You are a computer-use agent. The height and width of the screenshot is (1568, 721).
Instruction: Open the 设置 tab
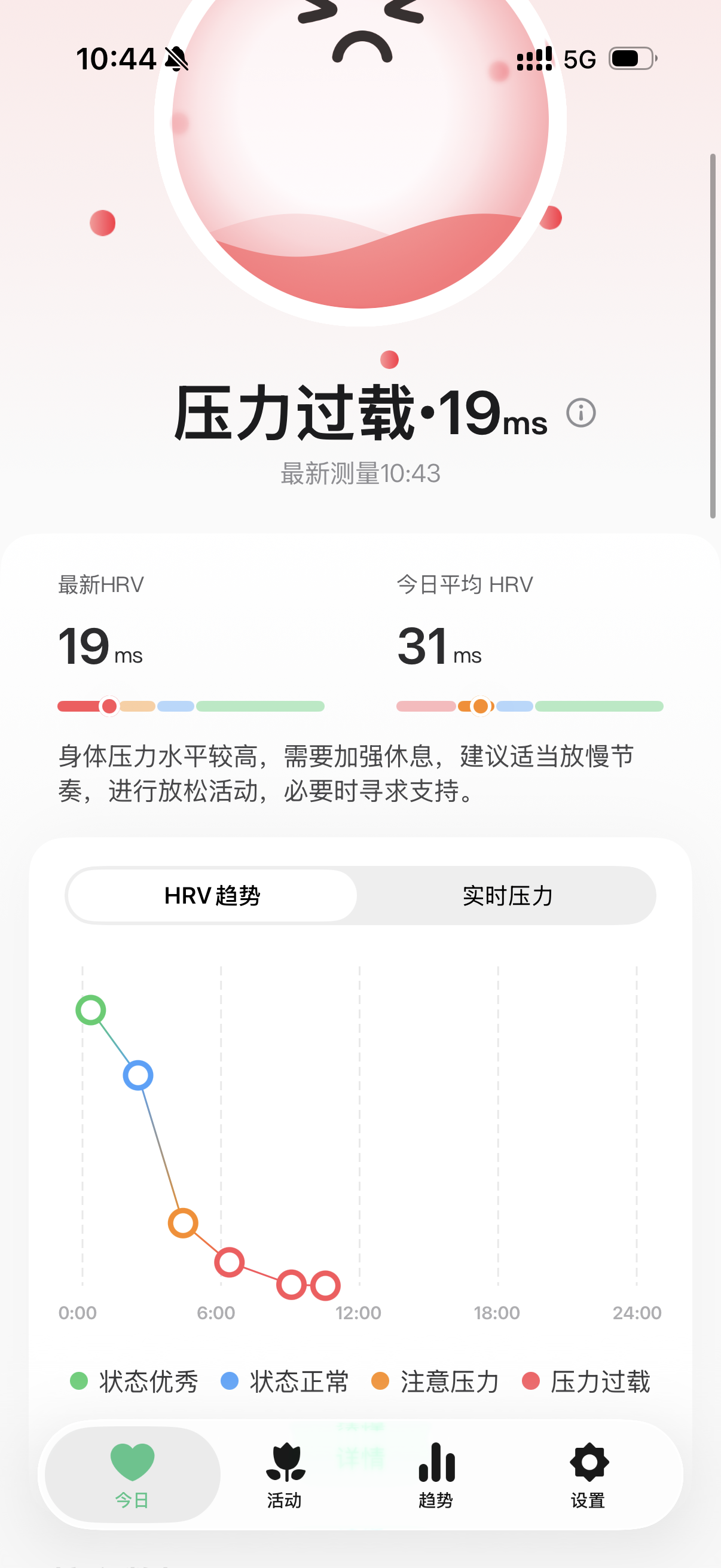[588, 1474]
